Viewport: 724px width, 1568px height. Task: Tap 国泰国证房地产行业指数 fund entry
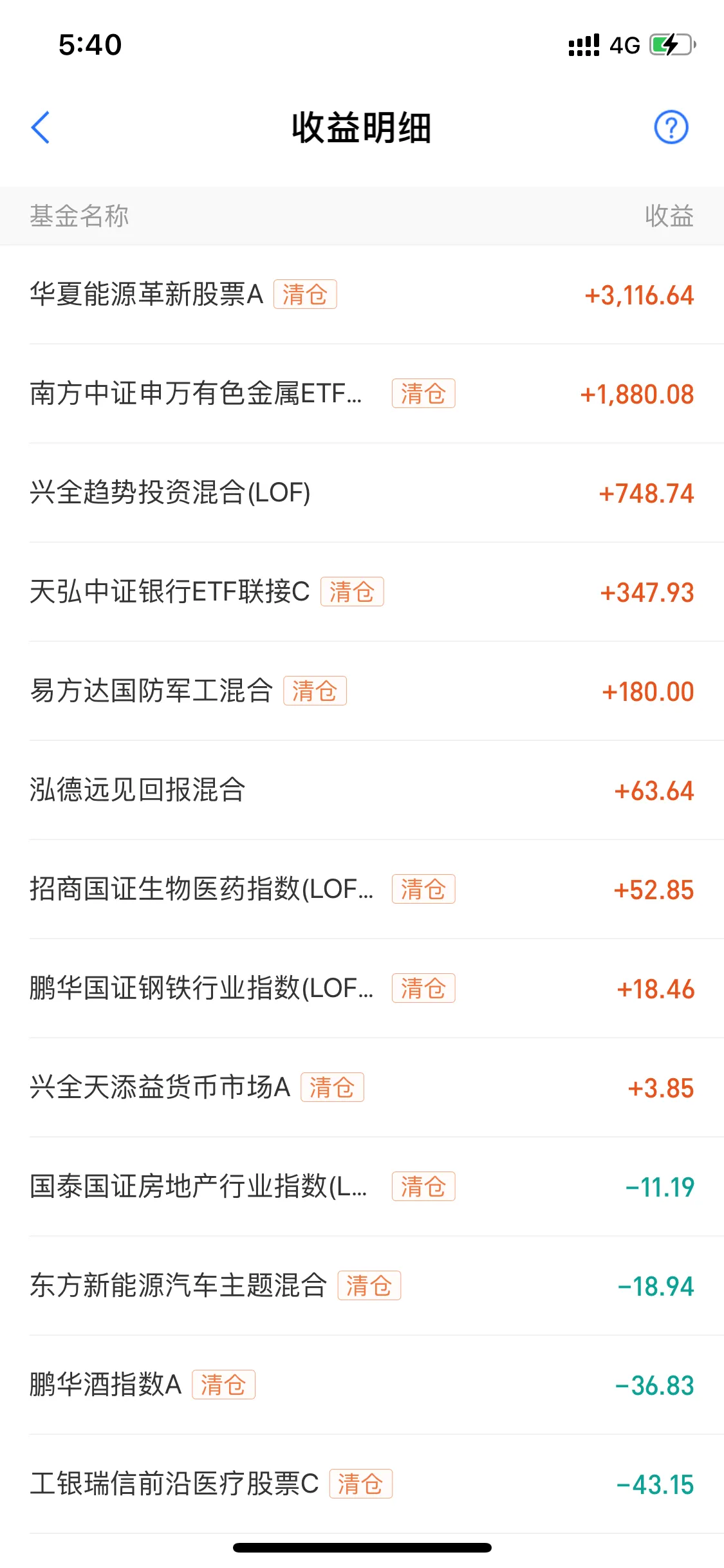198,1187
